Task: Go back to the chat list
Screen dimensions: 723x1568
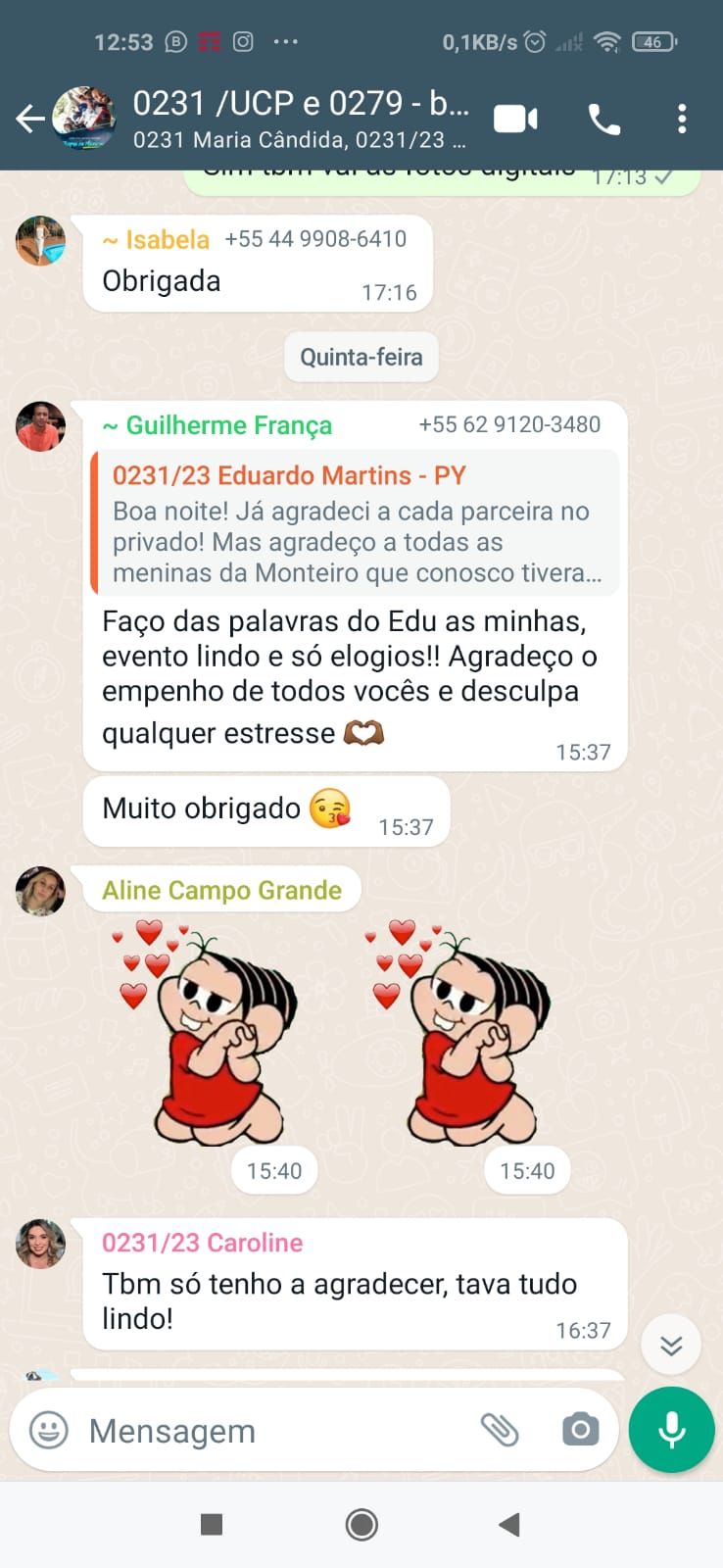Action: (29, 120)
